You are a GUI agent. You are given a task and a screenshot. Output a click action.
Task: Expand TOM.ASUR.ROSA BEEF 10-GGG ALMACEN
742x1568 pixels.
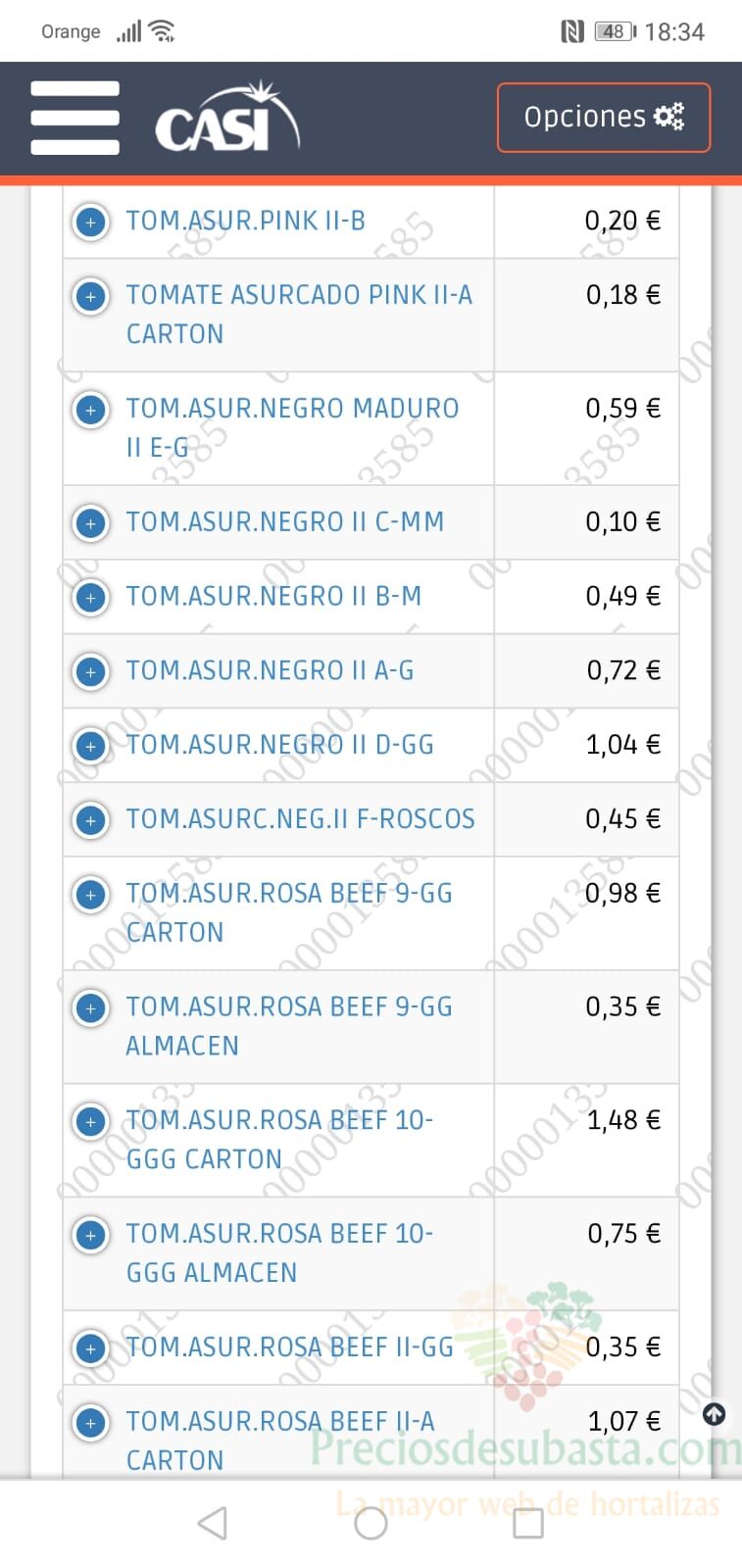pyautogui.click(x=91, y=1235)
